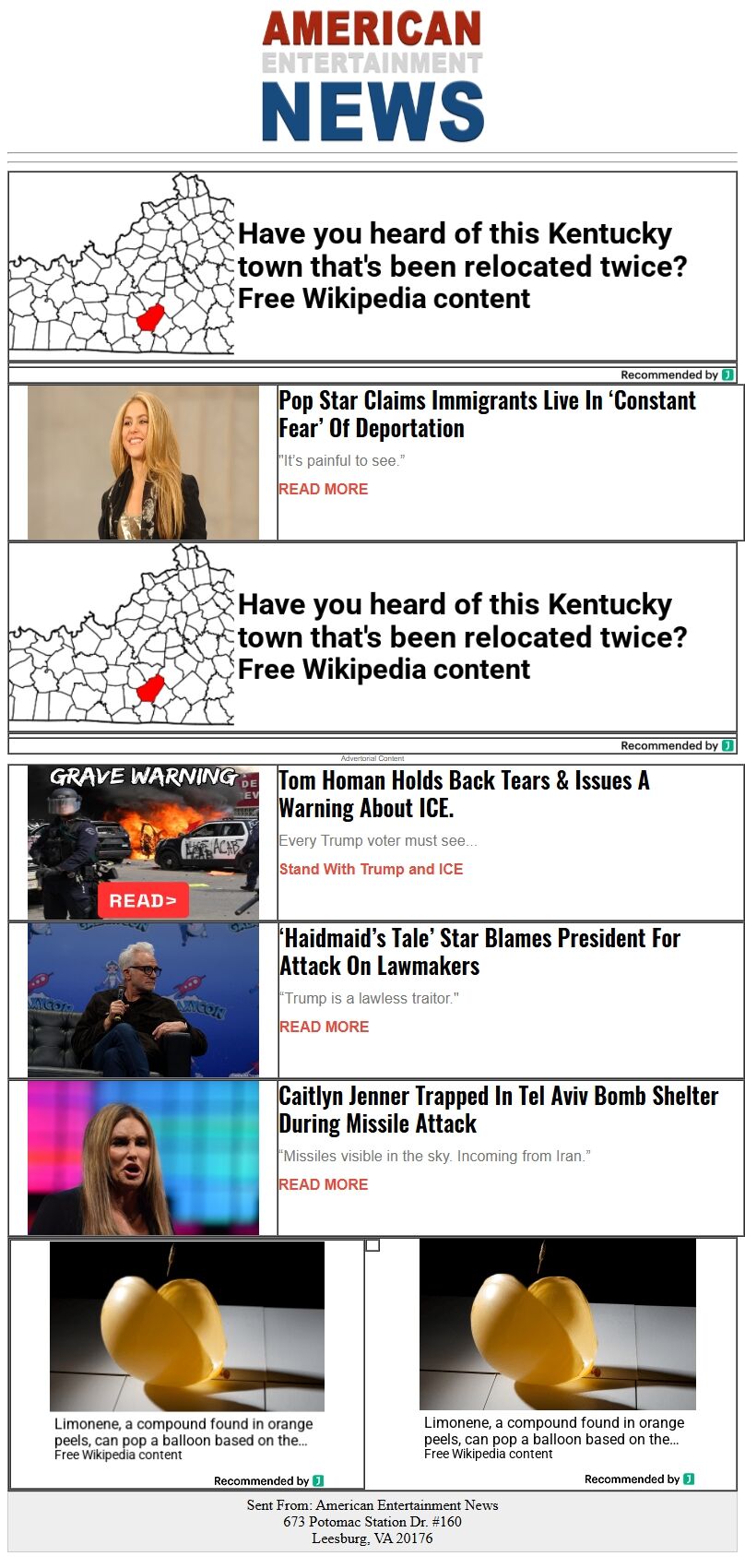Screen dimensions: 745x1568
Task: Open the blonde pop star photo thumbnail
Action: point(143,462)
